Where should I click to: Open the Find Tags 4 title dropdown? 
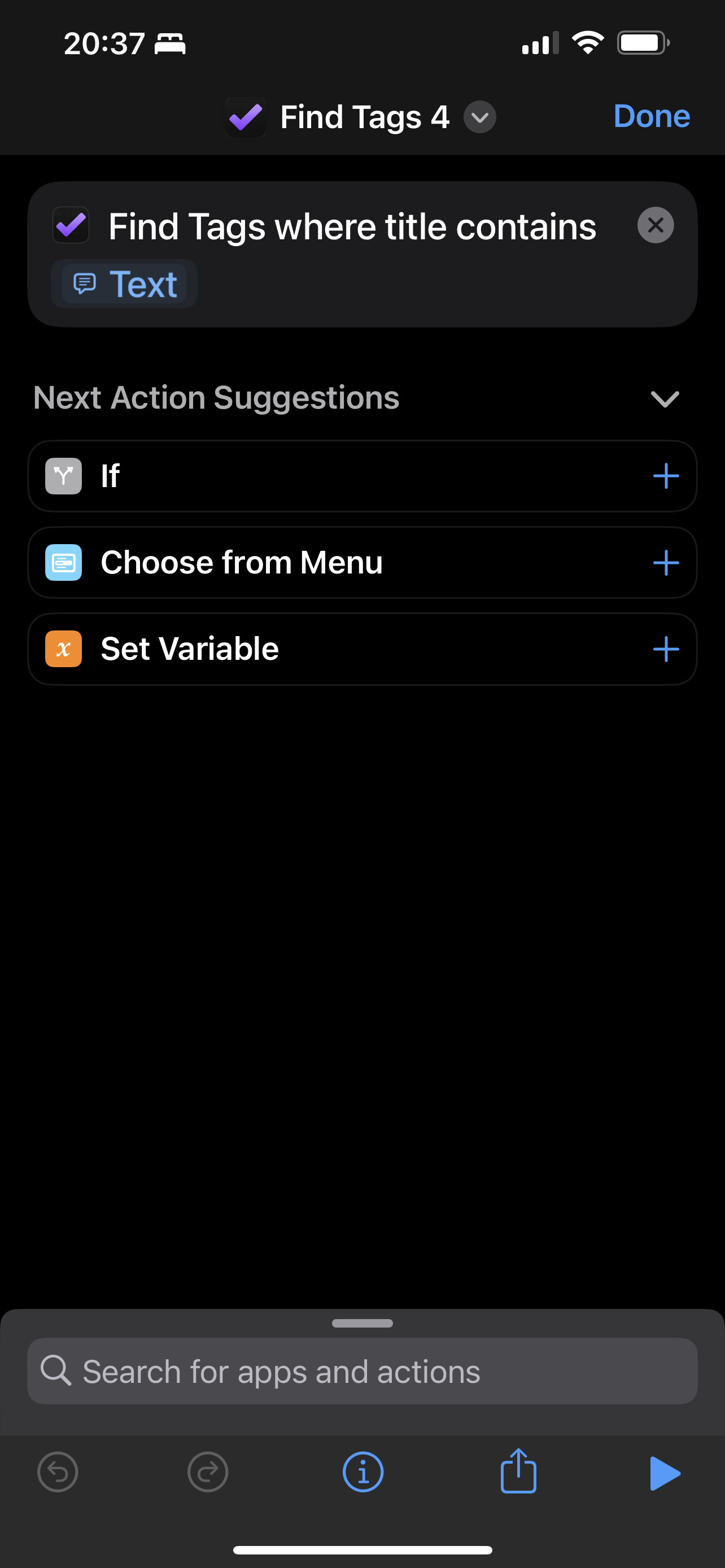[x=480, y=117]
